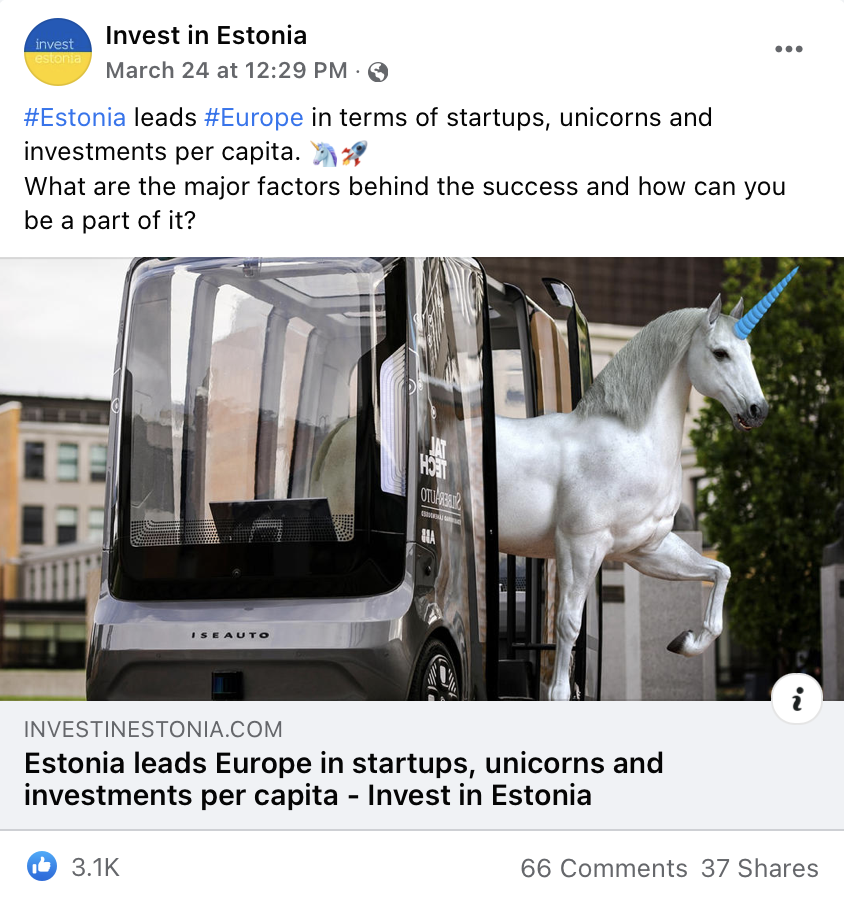View the 3.1K reactions list
The image size is (844, 900).
coord(95,867)
